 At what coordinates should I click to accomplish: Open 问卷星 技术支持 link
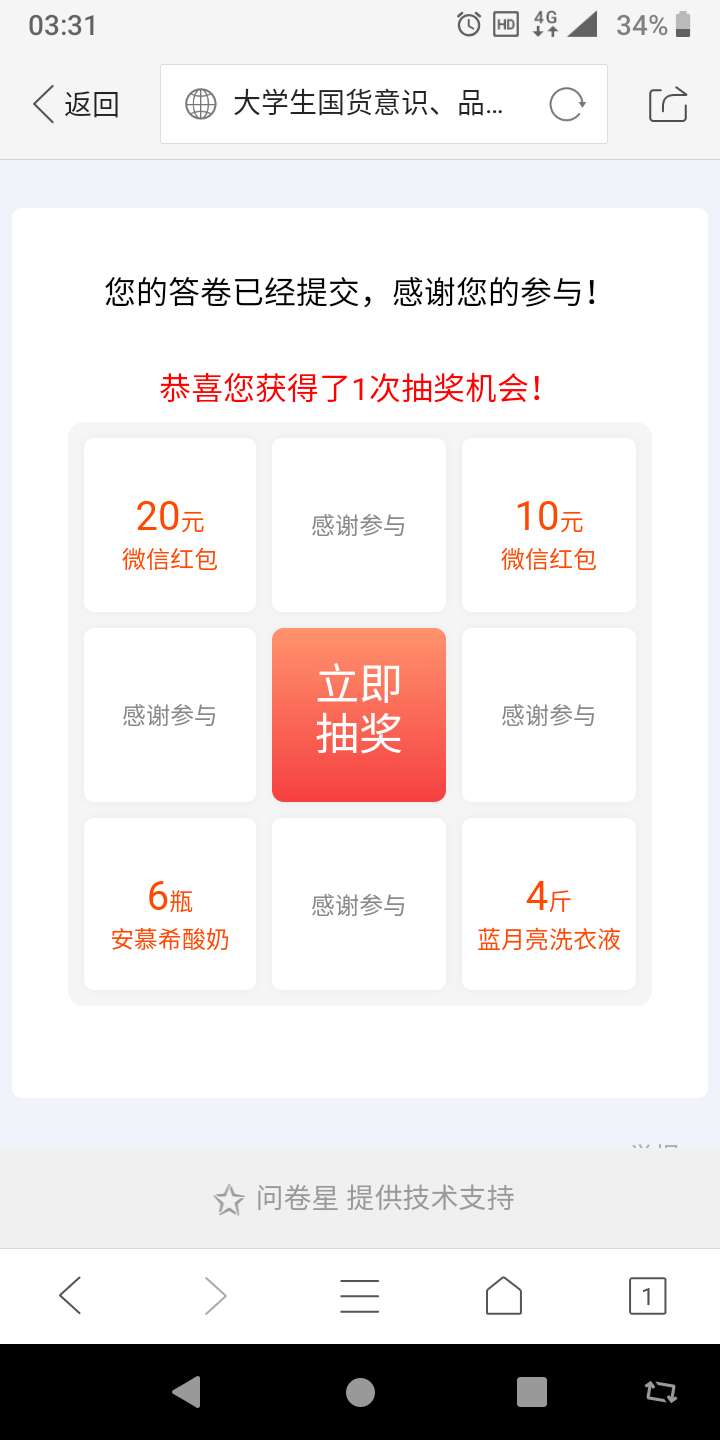pos(365,1198)
